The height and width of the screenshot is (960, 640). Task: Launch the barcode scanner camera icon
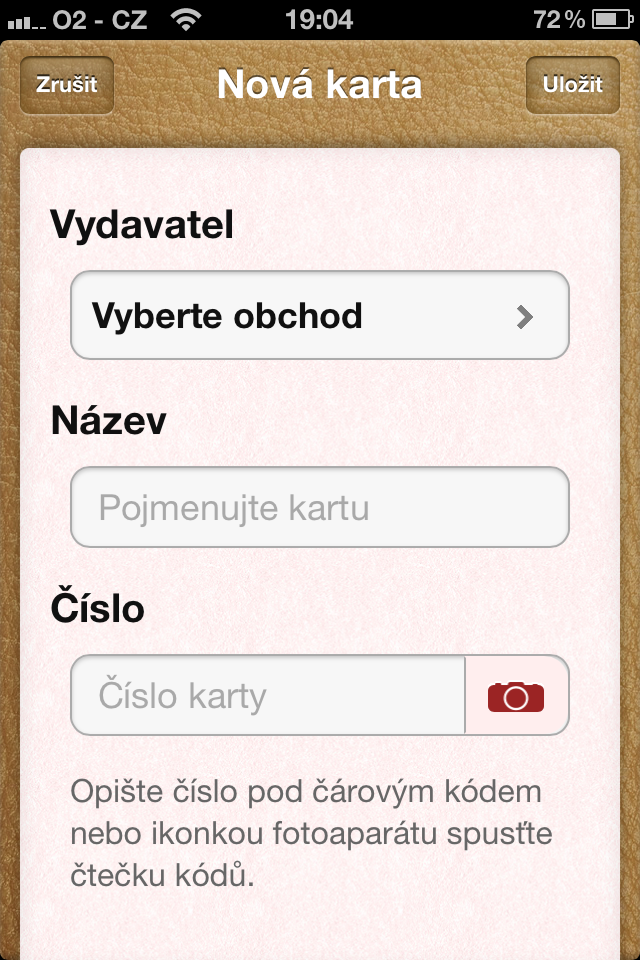coord(516,696)
